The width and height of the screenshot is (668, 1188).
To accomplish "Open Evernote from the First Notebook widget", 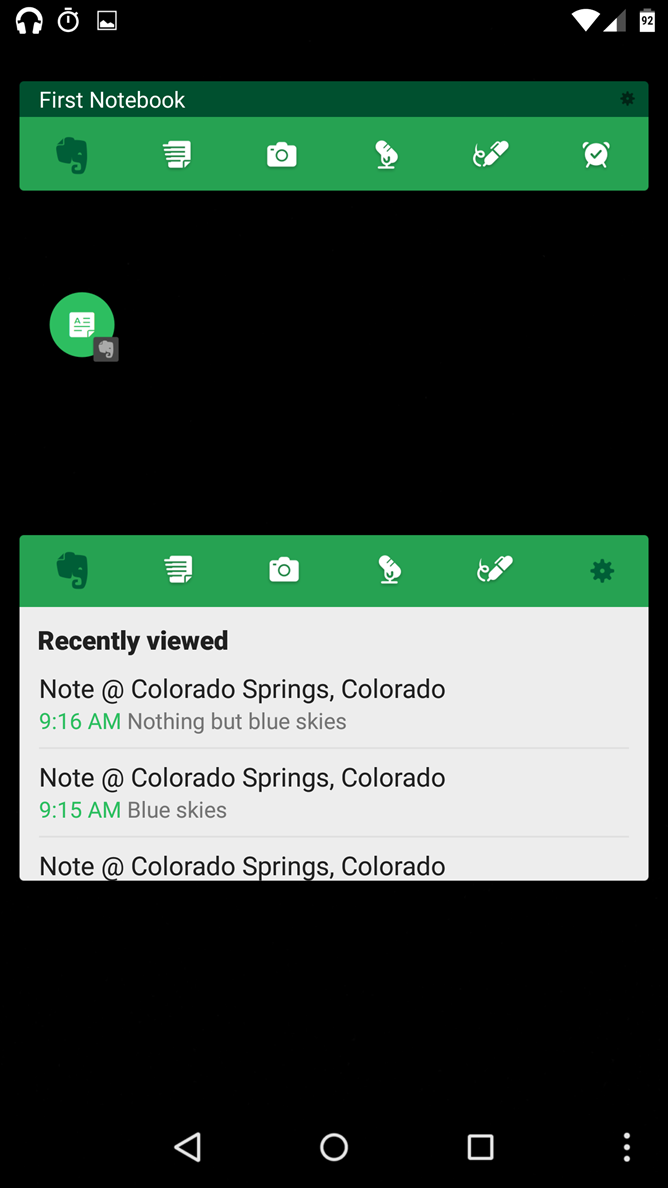I will (x=72, y=155).
